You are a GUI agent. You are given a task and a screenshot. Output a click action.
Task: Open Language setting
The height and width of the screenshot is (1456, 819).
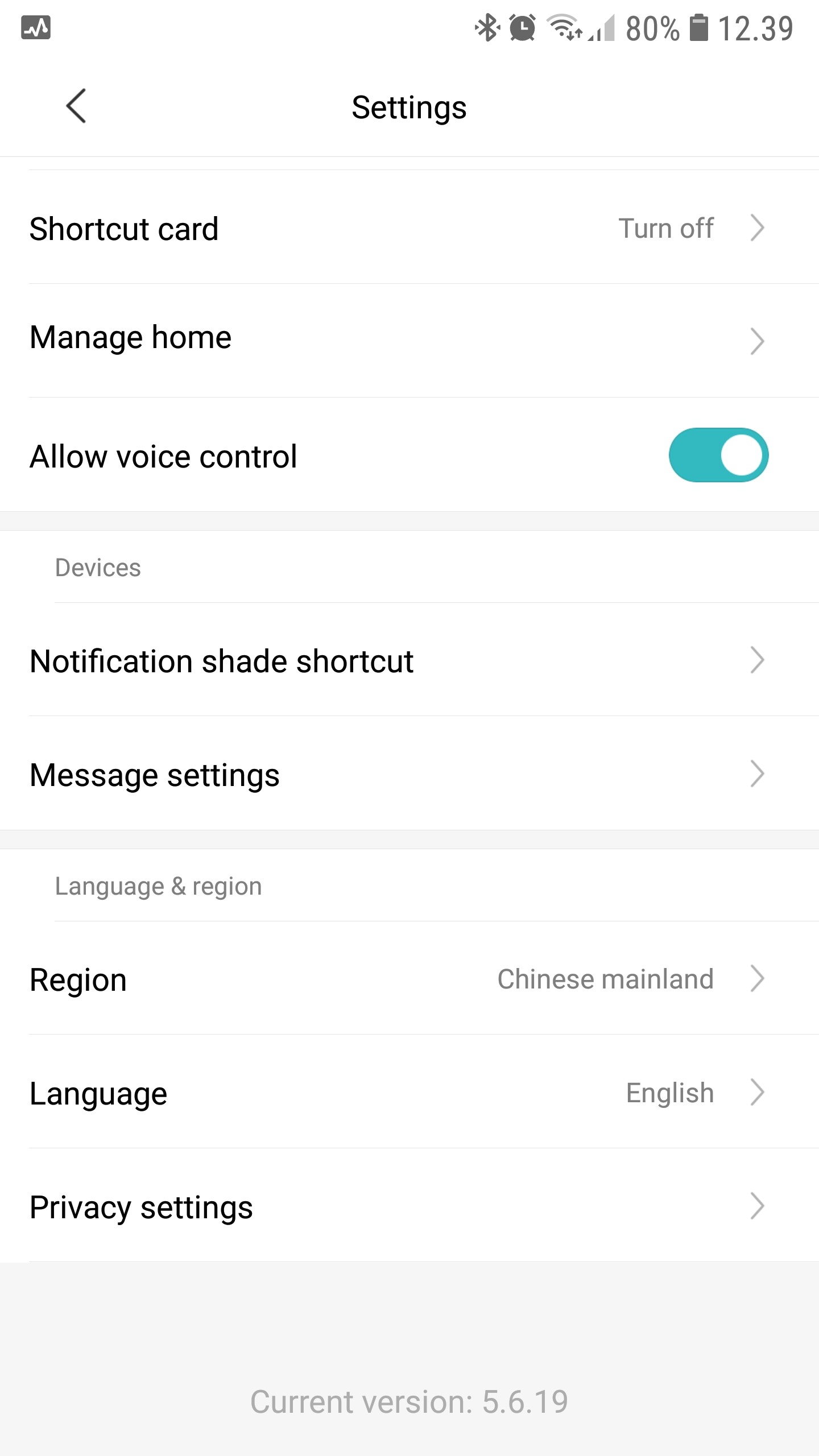(x=409, y=1093)
